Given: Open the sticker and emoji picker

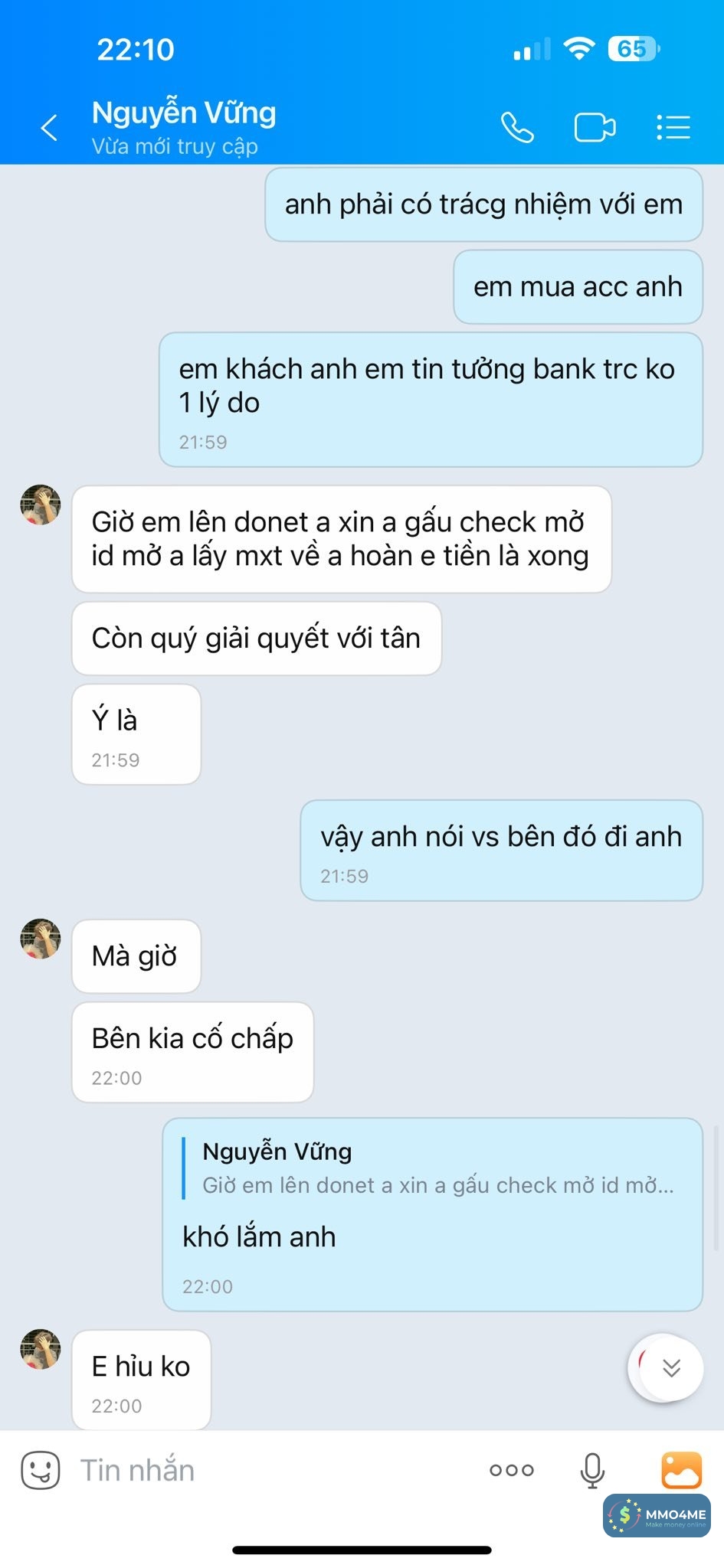Looking at the screenshot, I should coord(40,1470).
